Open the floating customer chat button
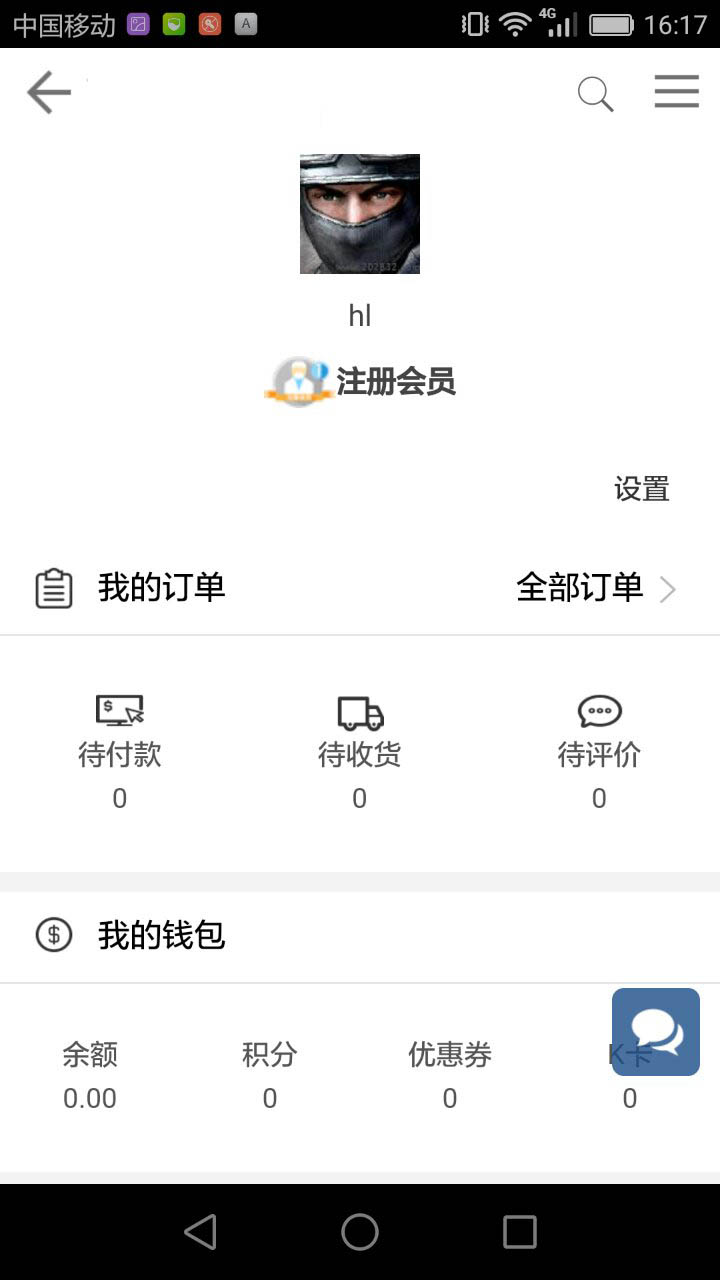Viewport: 720px width, 1280px height. click(x=656, y=1032)
